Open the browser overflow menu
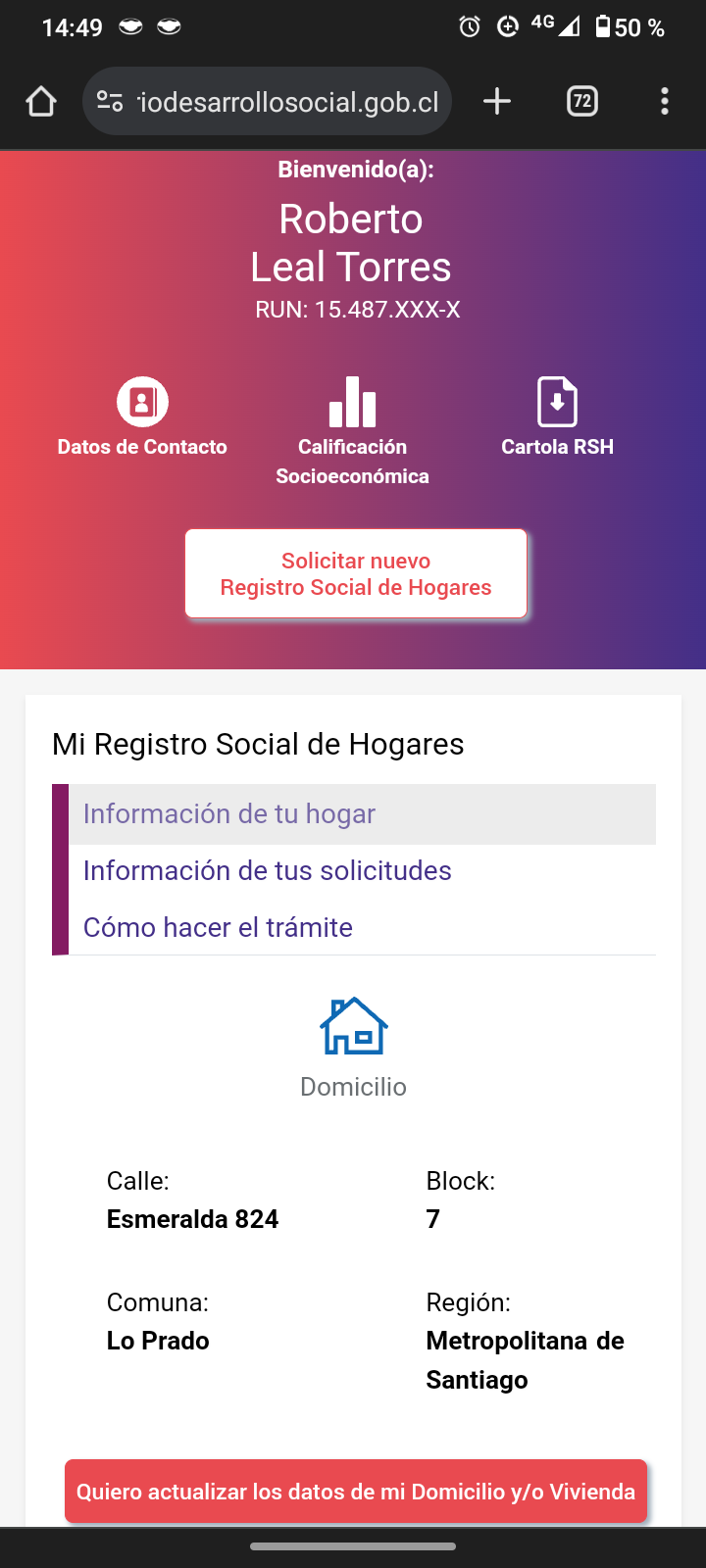Viewport: 706px width, 1568px height. click(665, 102)
